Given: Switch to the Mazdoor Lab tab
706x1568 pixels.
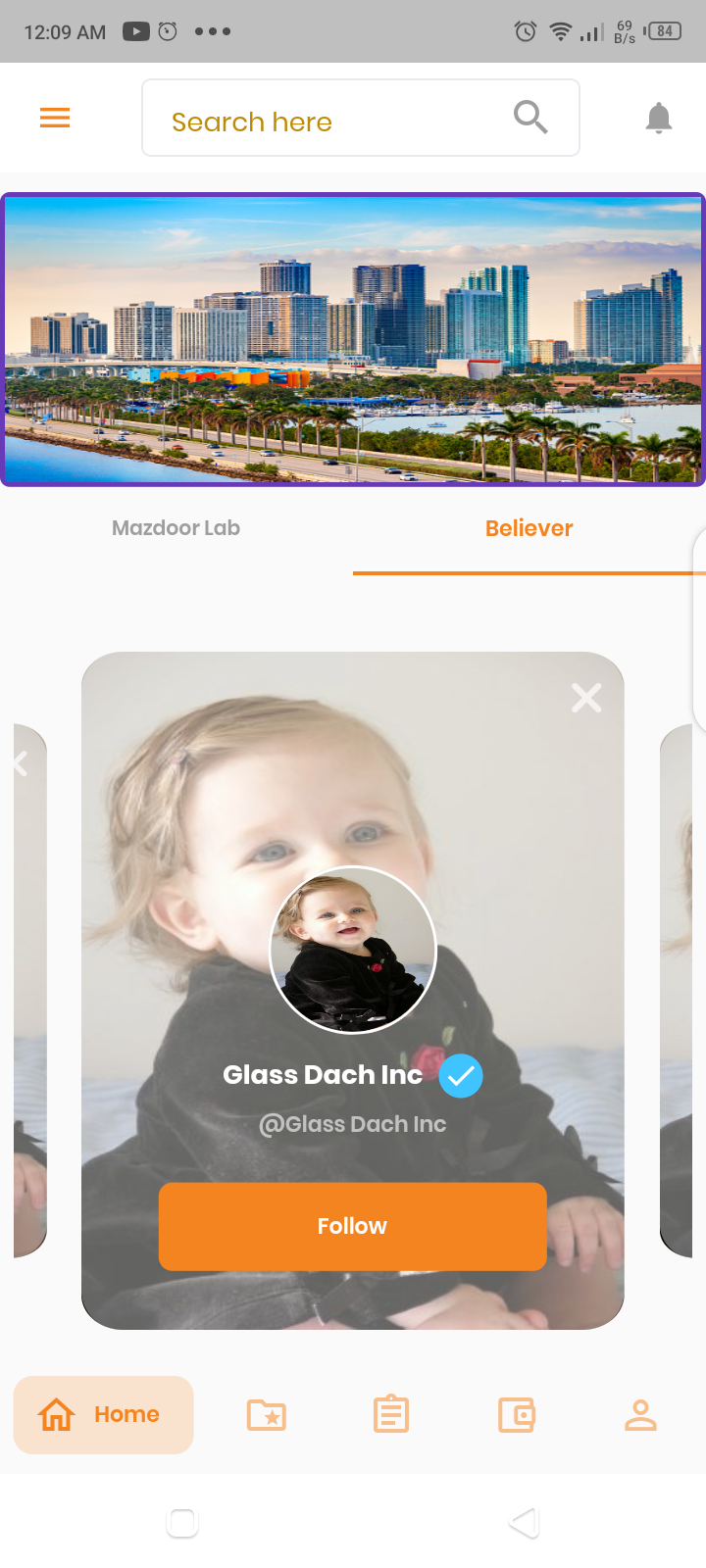Looking at the screenshot, I should pos(176,528).
